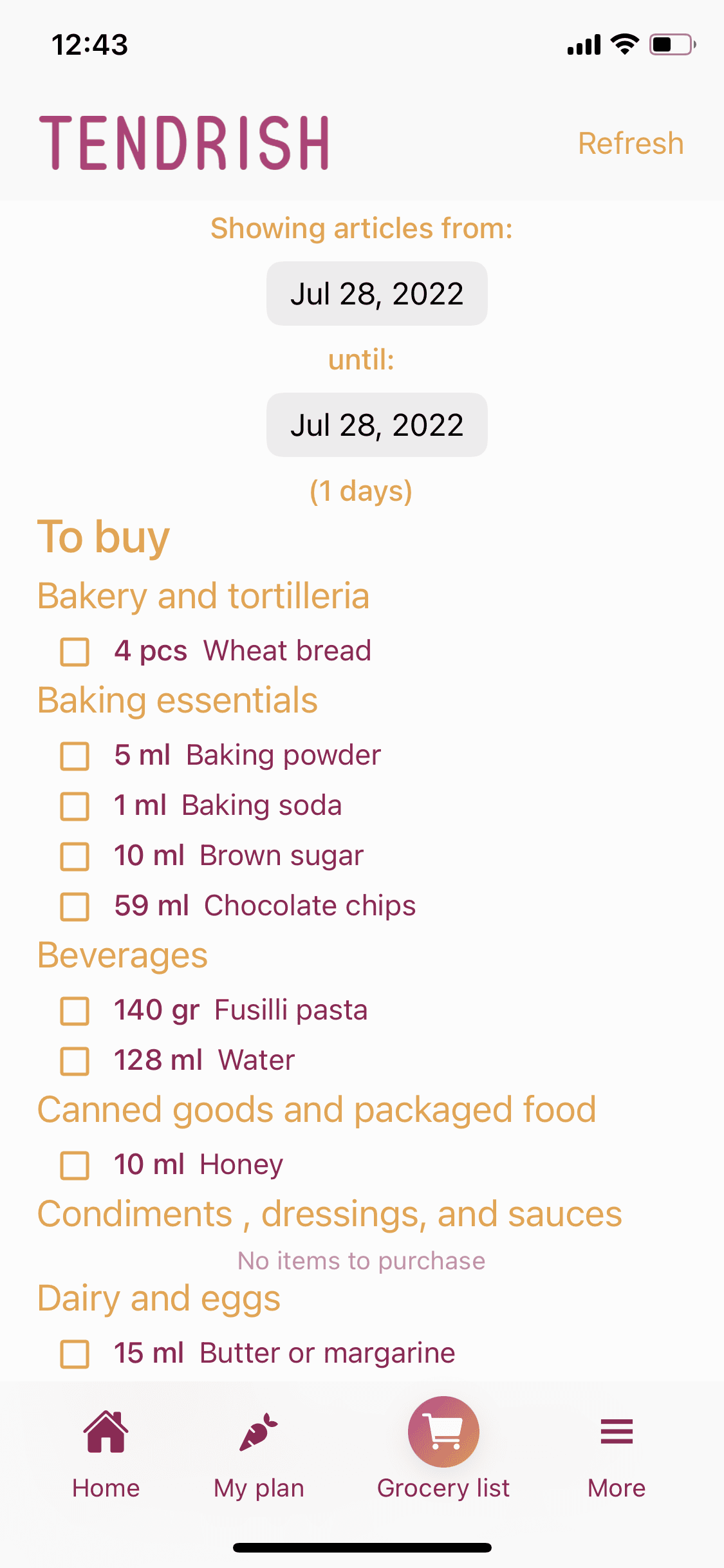This screenshot has height=1568, width=724.
Task: Tick the Baking soda checkbox
Action: click(75, 806)
